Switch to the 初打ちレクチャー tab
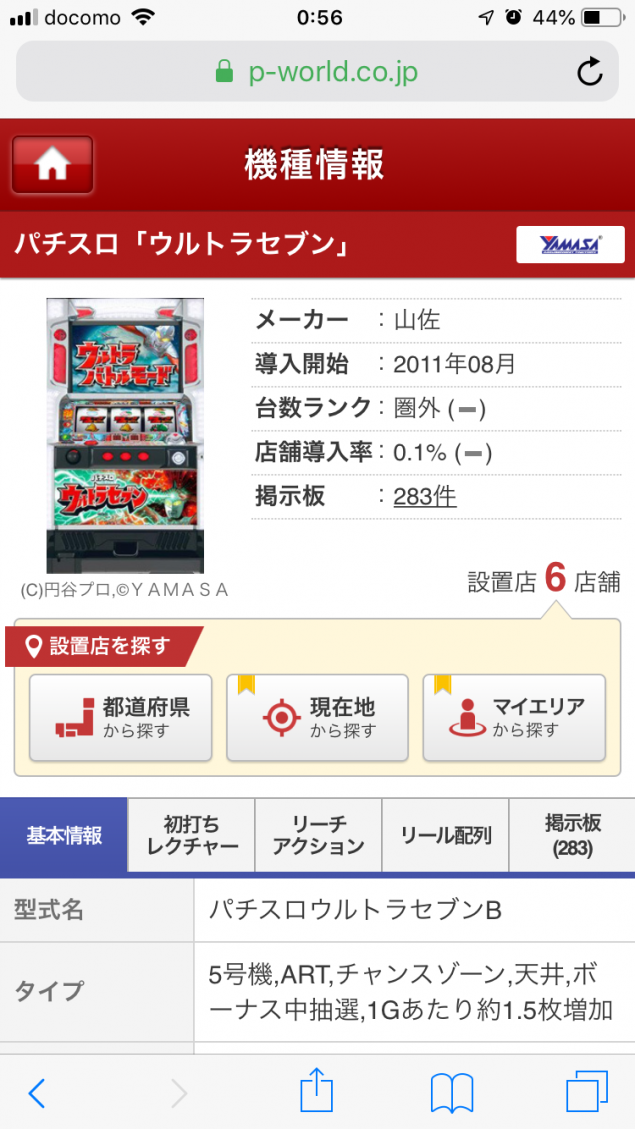The image size is (635, 1129). coord(192,835)
